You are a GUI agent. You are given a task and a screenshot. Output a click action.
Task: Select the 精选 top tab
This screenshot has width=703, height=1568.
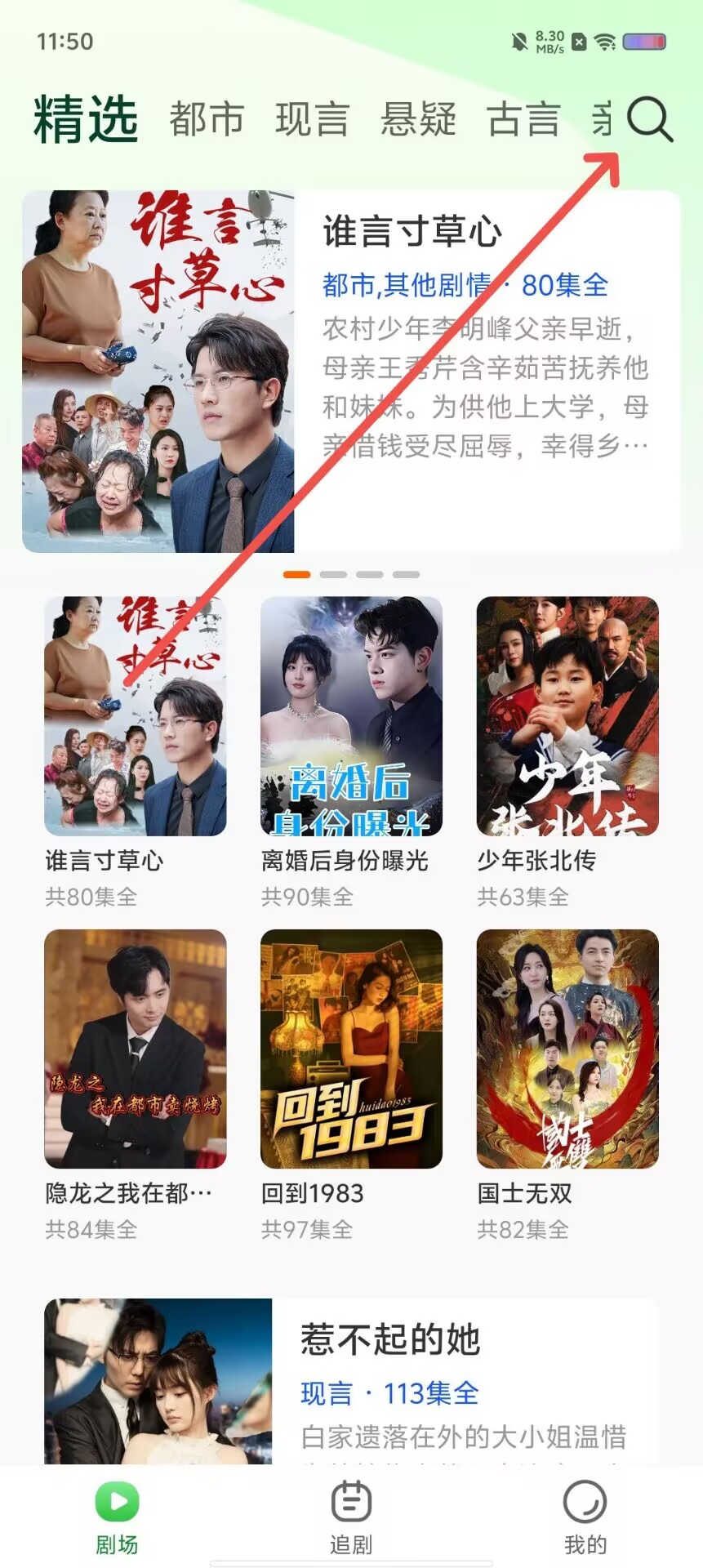point(86,119)
